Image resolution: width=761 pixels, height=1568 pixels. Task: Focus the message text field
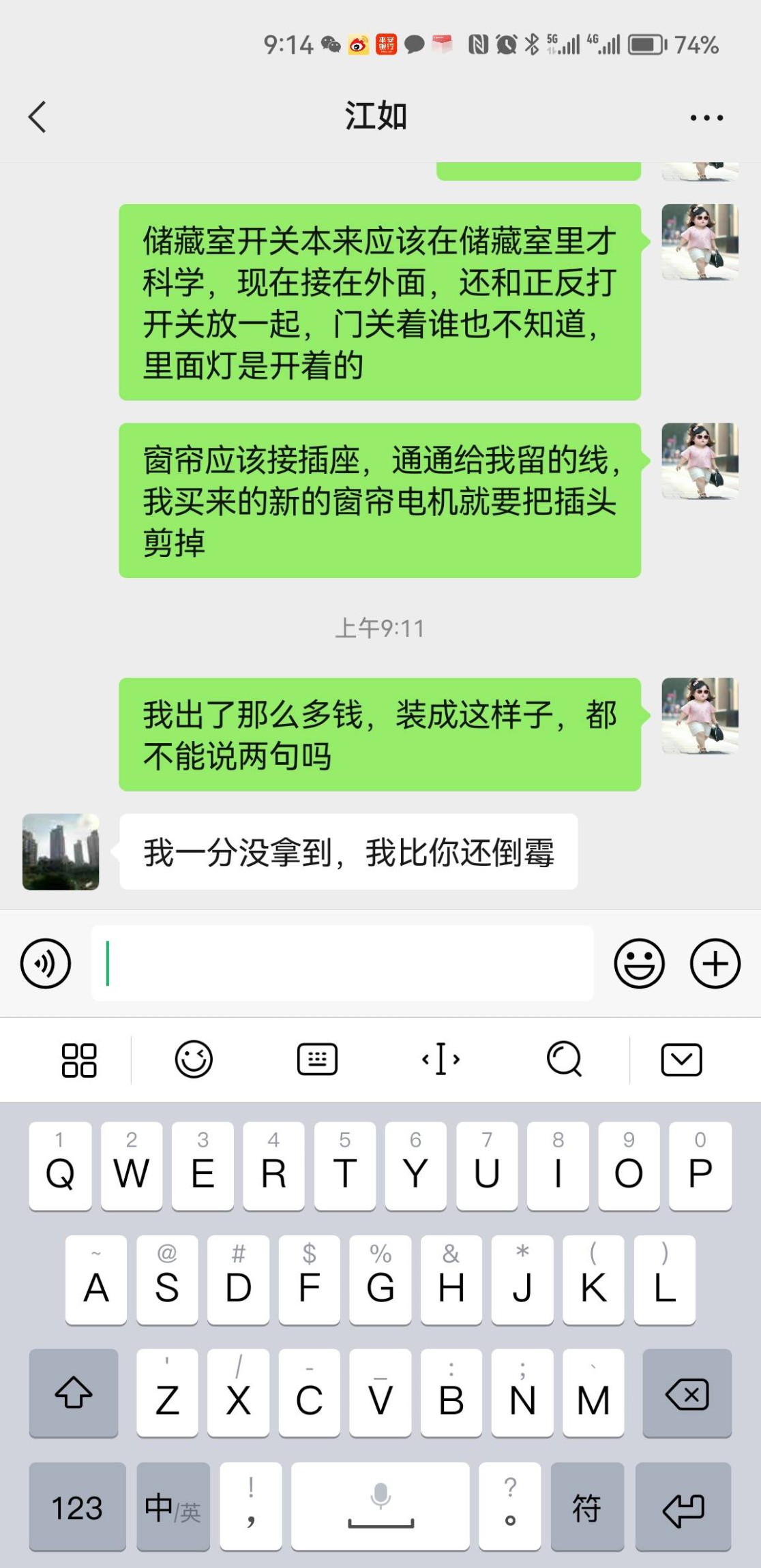coord(342,963)
